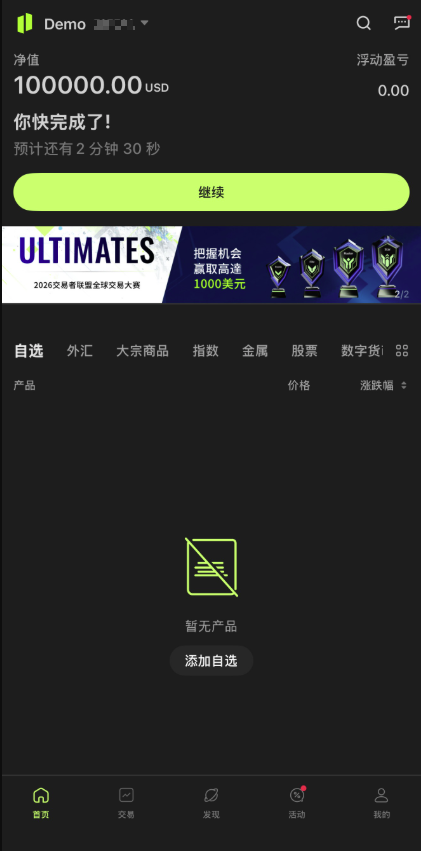The height and width of the screenshot is (851, 421).
Task: Tap the green 继续 button
Action: pos(211,192)
